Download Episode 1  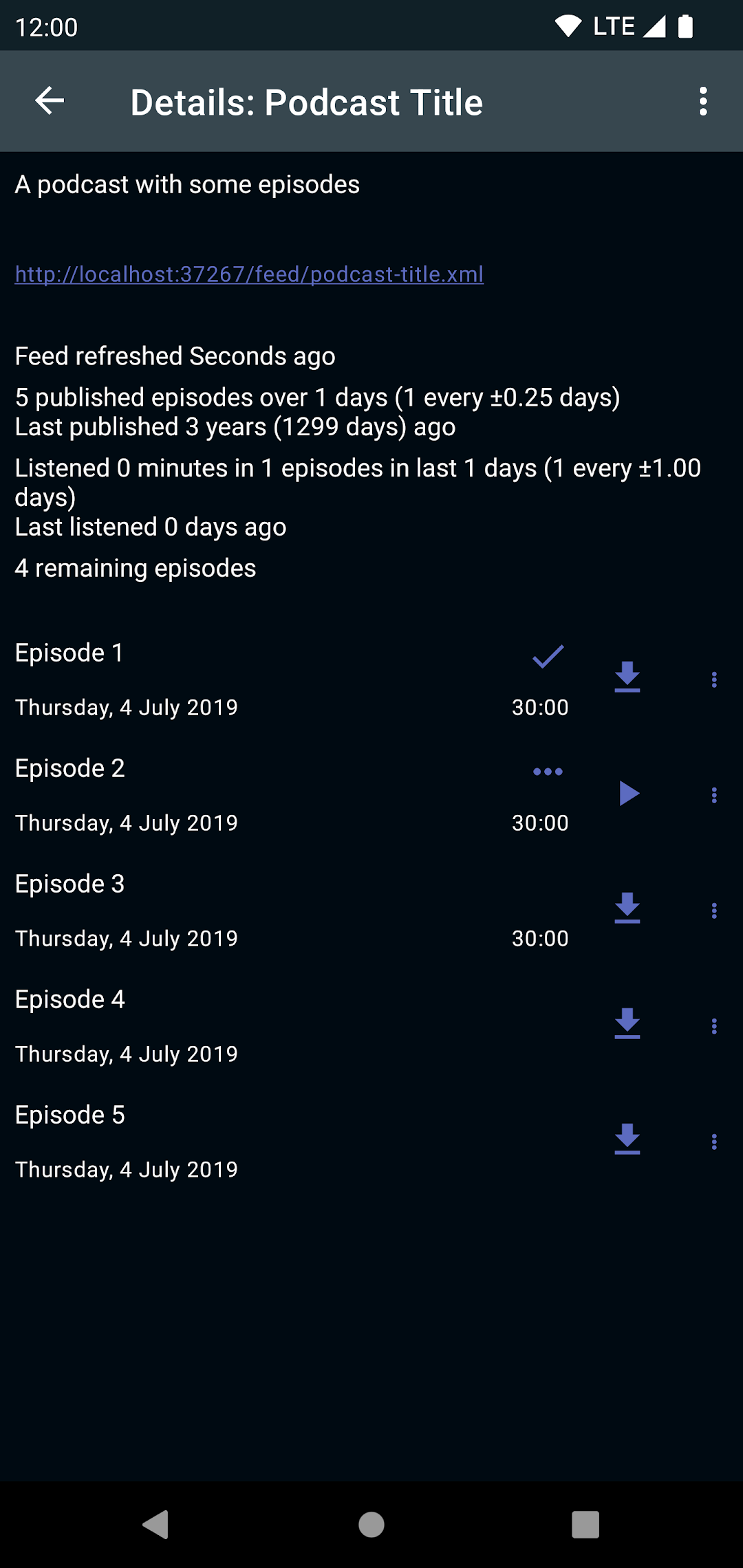627,678
